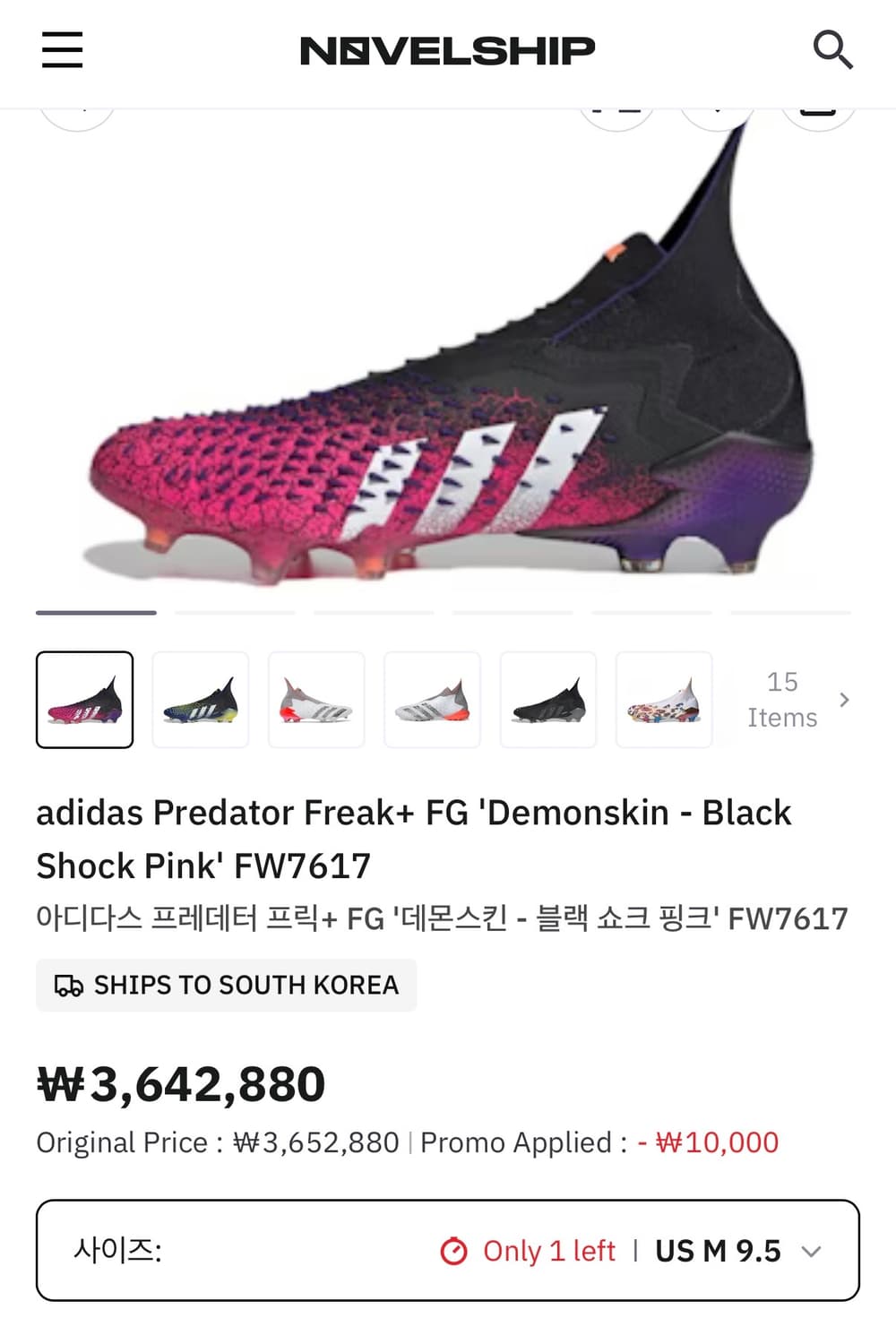This screenshot has height=1344, width=896.
Task: Select the white cleat with red sole thumbnail
Action: tap(315, 700)
